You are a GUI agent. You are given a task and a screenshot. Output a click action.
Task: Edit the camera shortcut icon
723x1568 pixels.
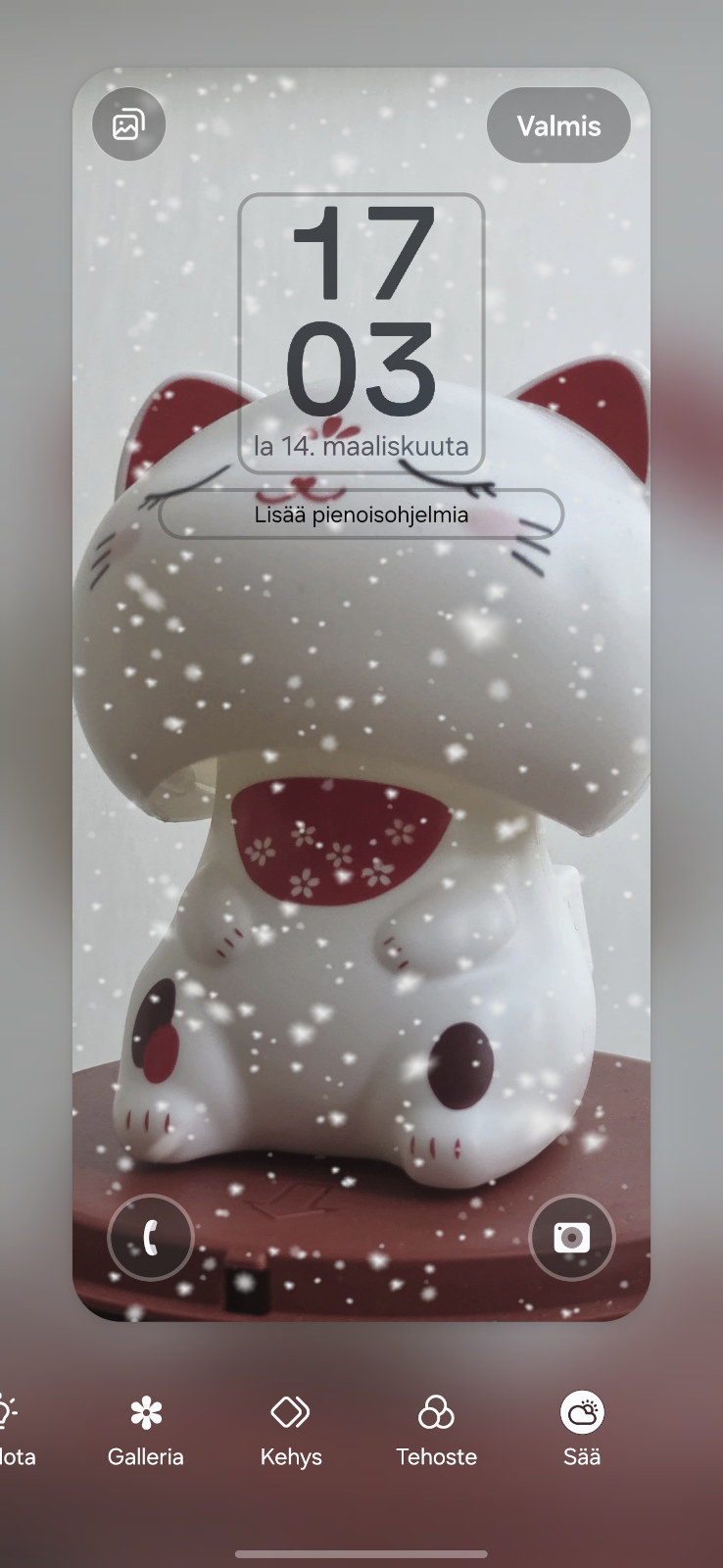point(571,1238)
